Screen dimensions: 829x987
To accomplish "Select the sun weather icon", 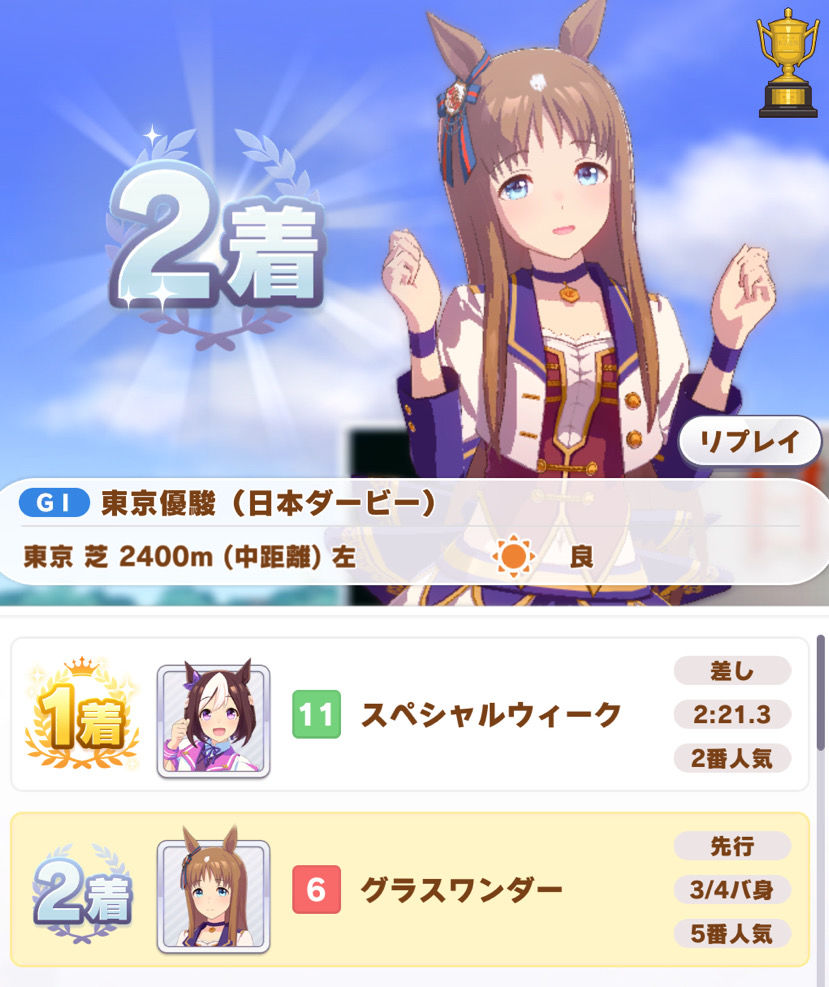I will coord(512,557).
